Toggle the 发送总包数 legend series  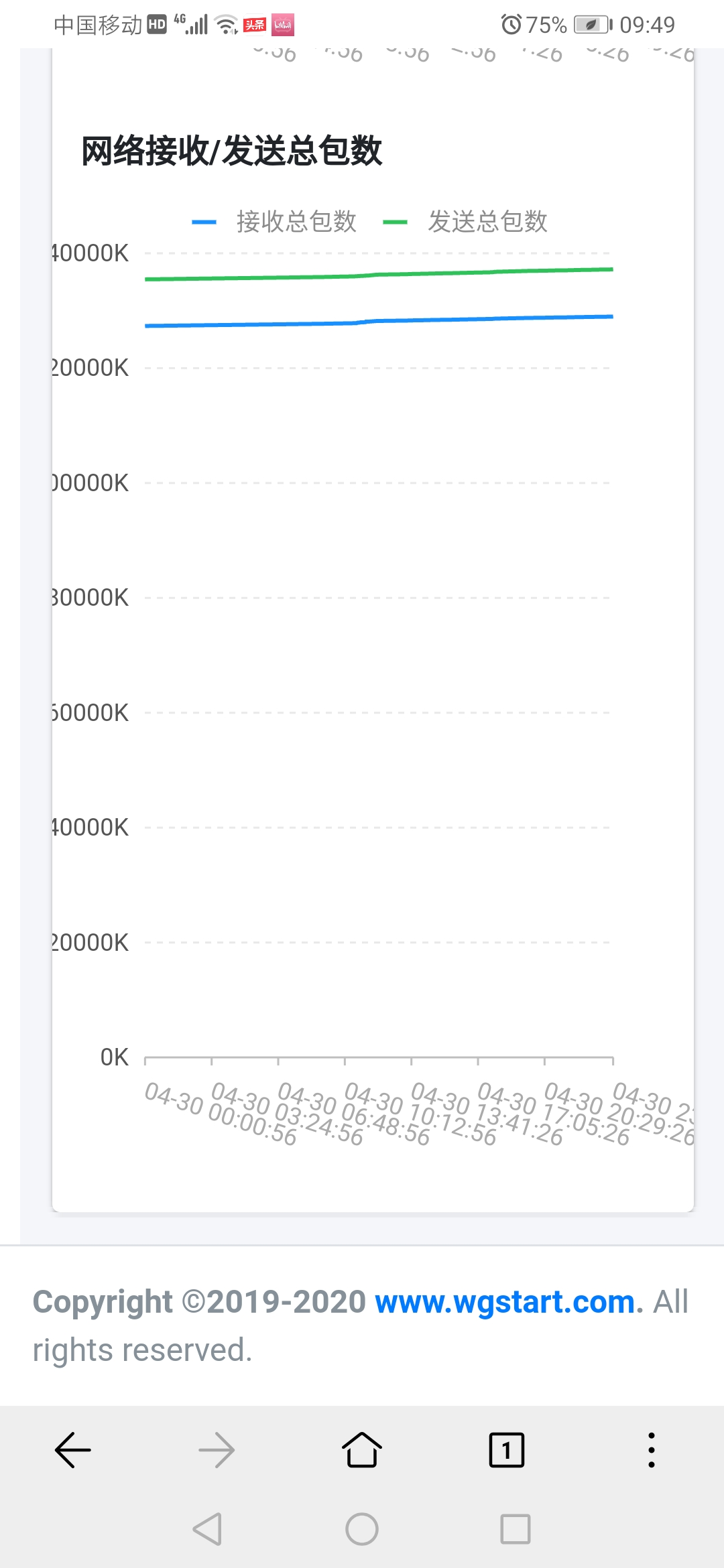pos(465,222)
